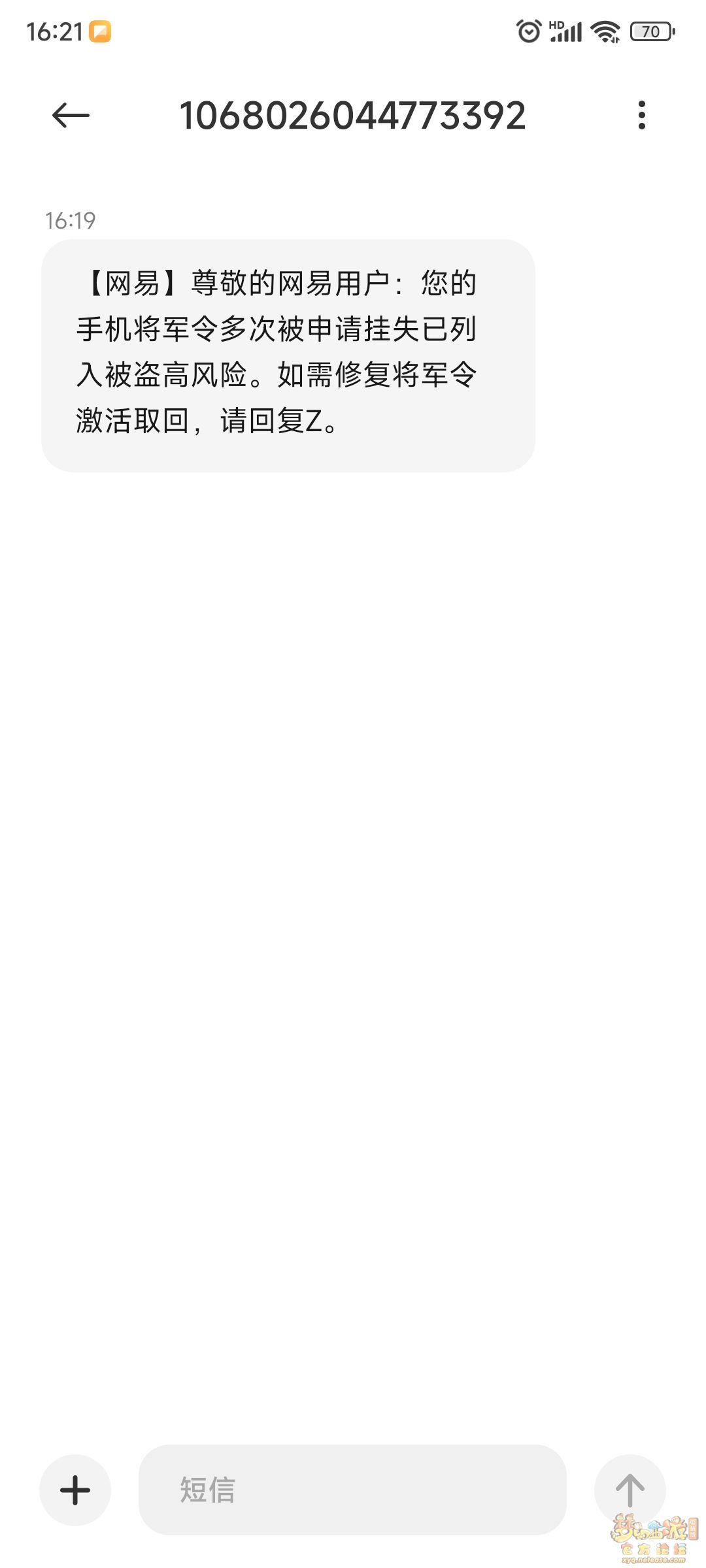Tap the plus attachment button
Image resolution: width=706 pixels, height=1568 pixels.
75,1490
